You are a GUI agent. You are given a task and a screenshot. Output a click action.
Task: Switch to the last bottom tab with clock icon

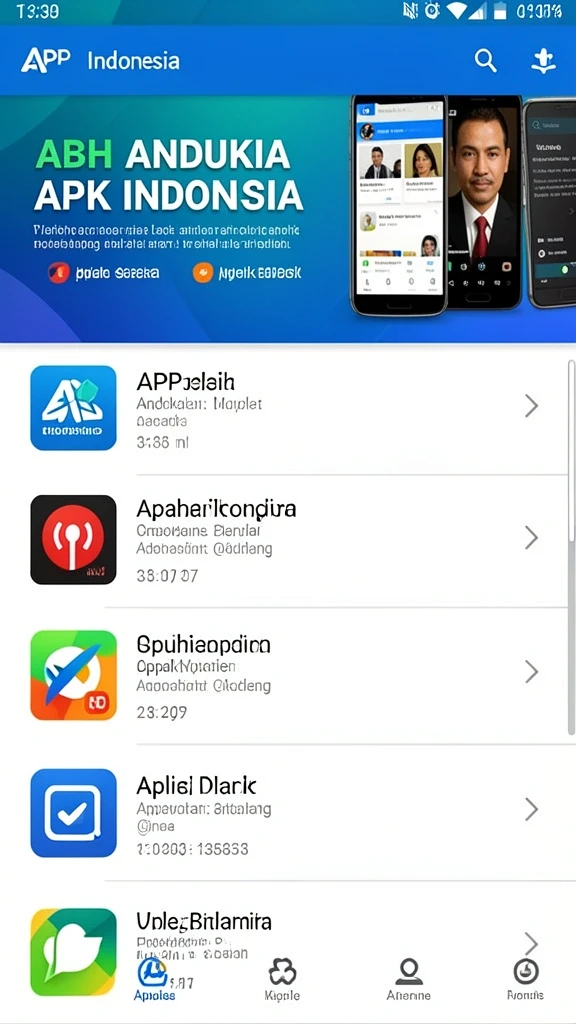(x=525, y=980)
